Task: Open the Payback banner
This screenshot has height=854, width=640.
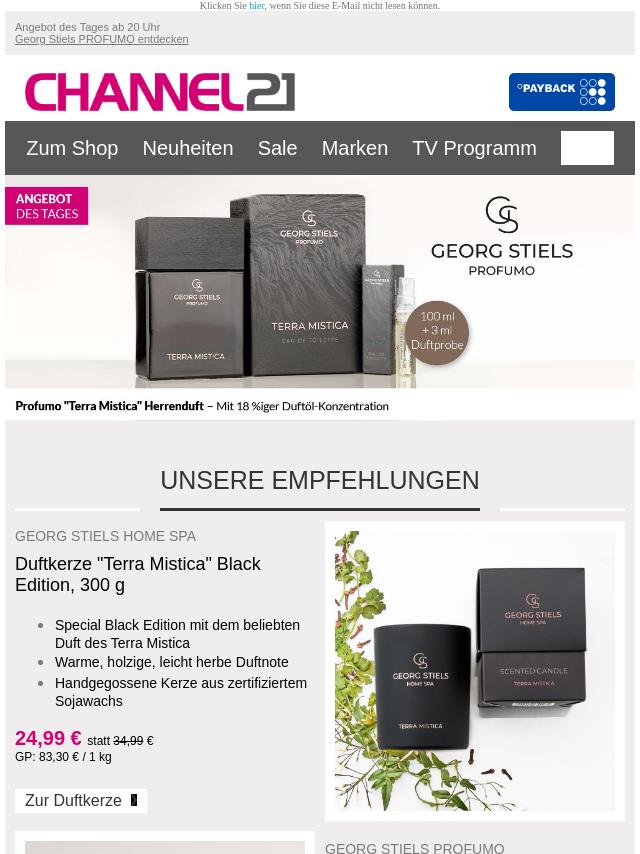Action: tap(561, 92)
